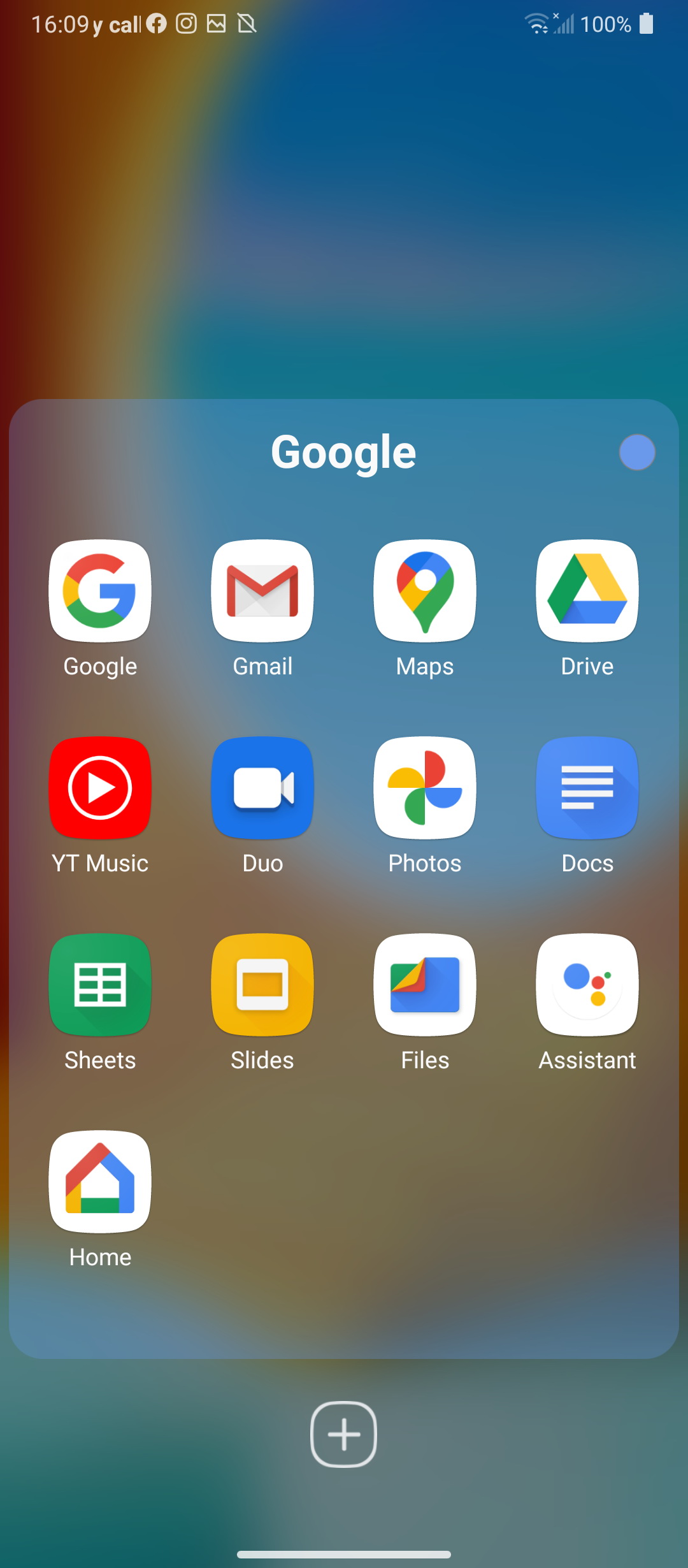Open the Google app
The height and width of the screenshot is (1568, 688).
(x=100, y=591)
